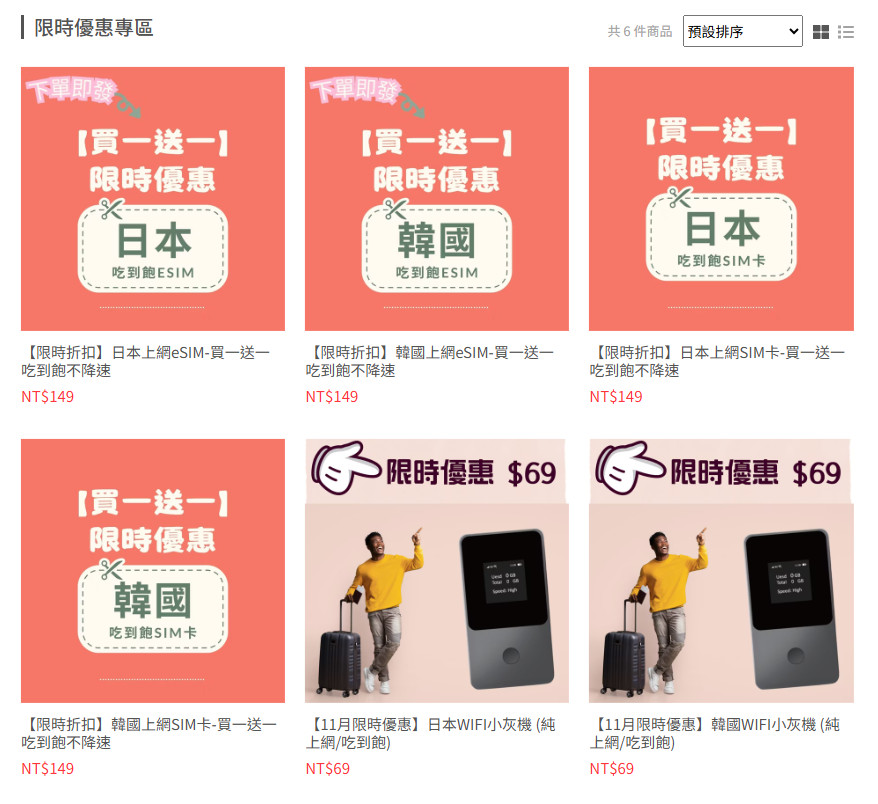Switch to grid view layout
This screenshot has height=804, width=878.
[x=821, y=32]
